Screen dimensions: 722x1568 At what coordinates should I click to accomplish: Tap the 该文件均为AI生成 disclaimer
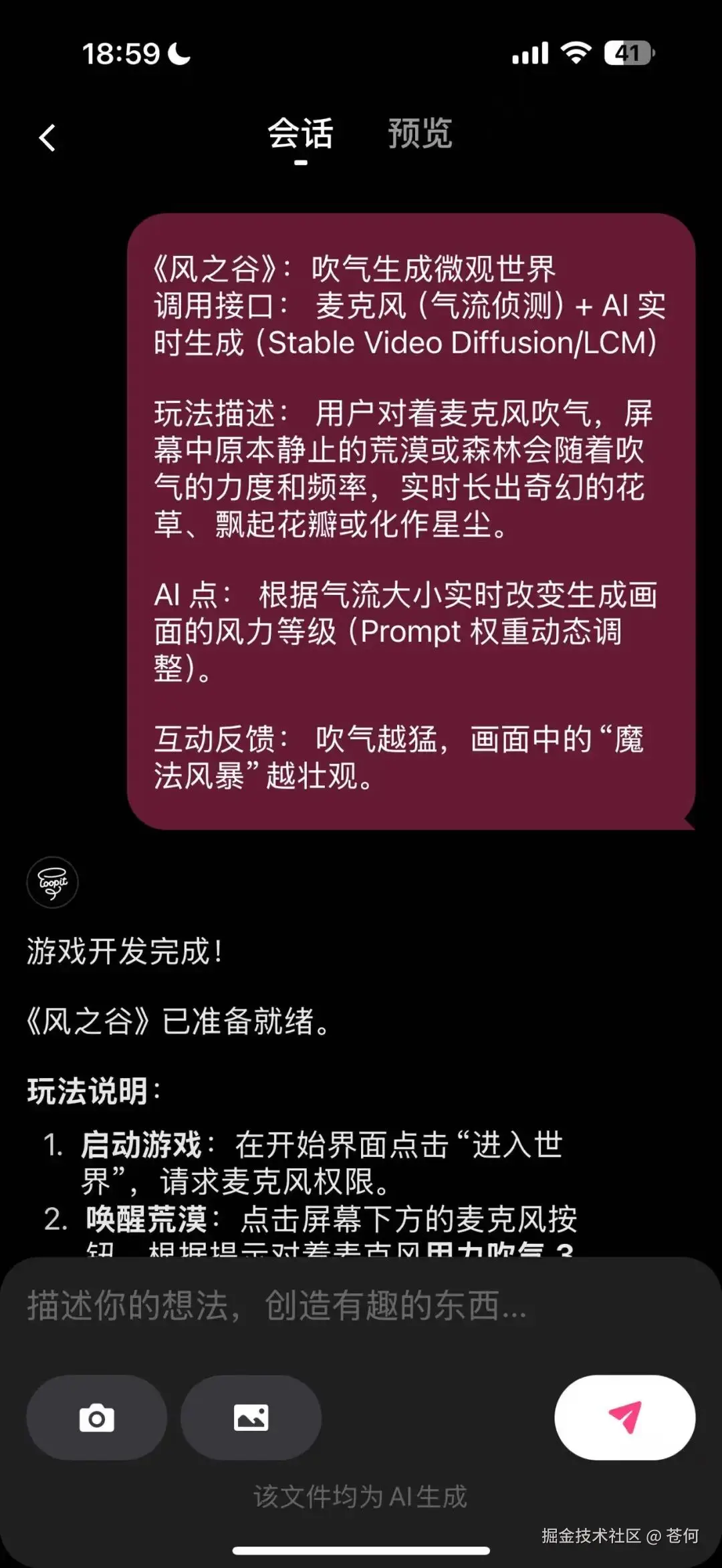361,1497
